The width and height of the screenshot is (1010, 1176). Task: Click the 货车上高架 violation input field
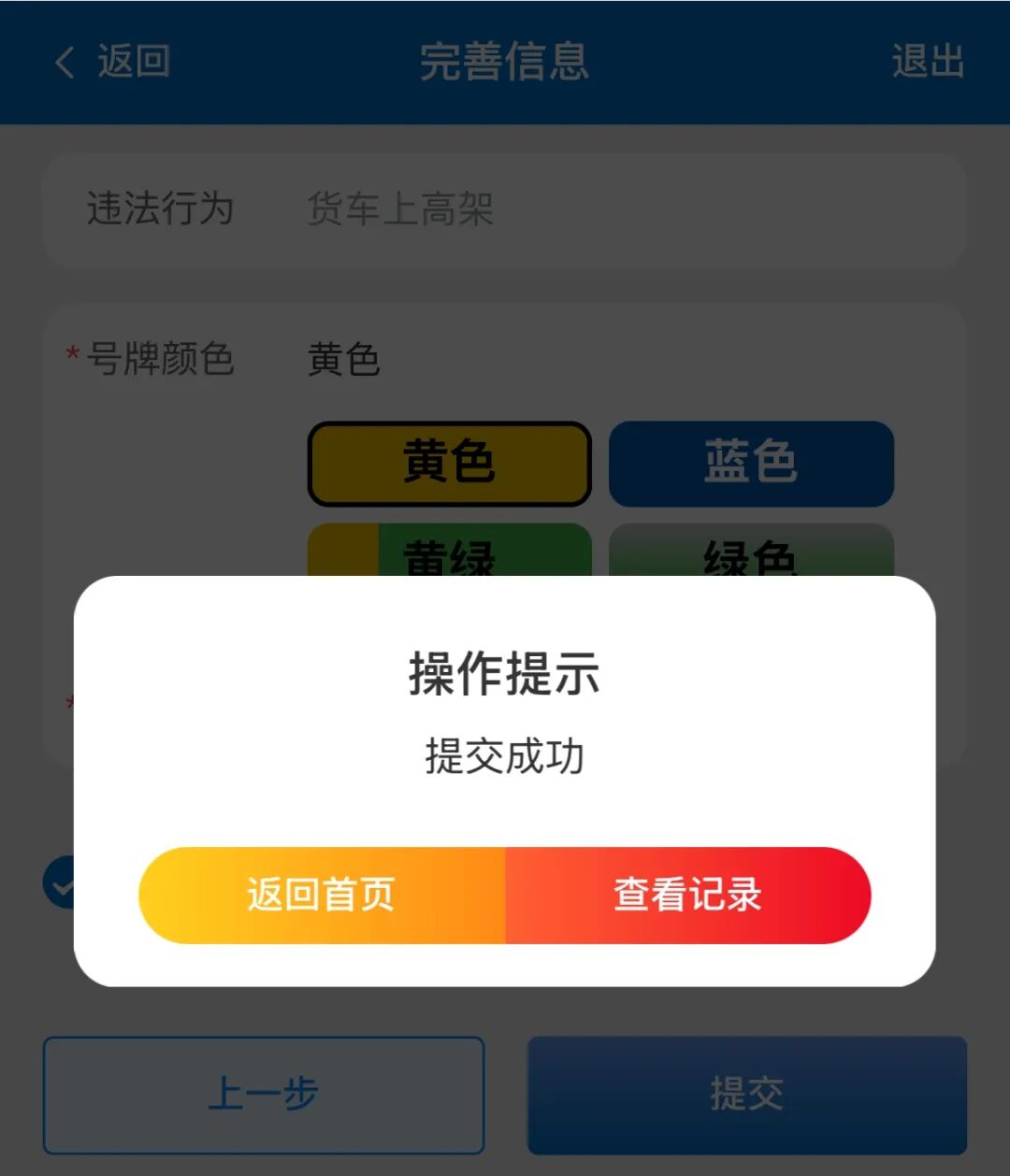402,212
